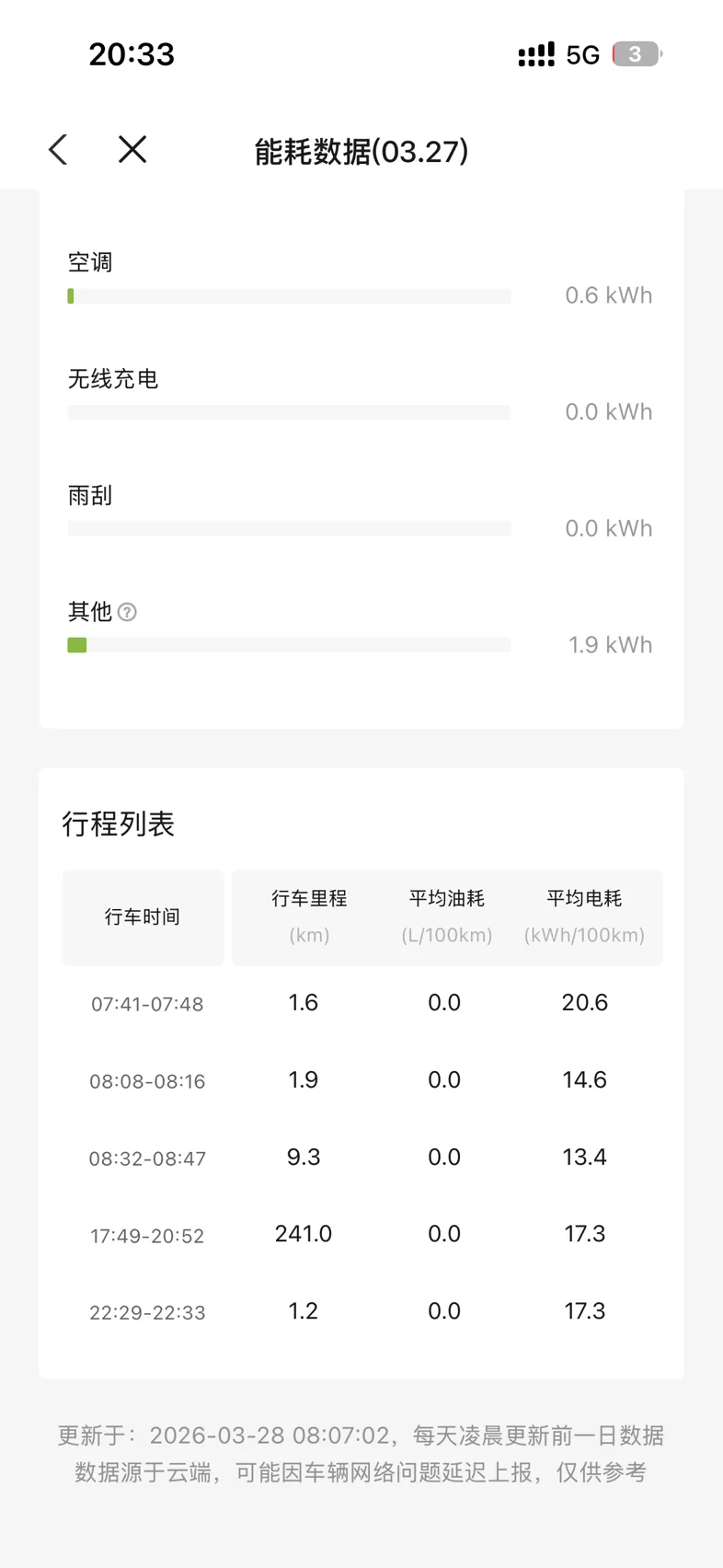The image size is (723, 1568).
Task: Open the help icon beside 其他
Action: pos(128,612)
